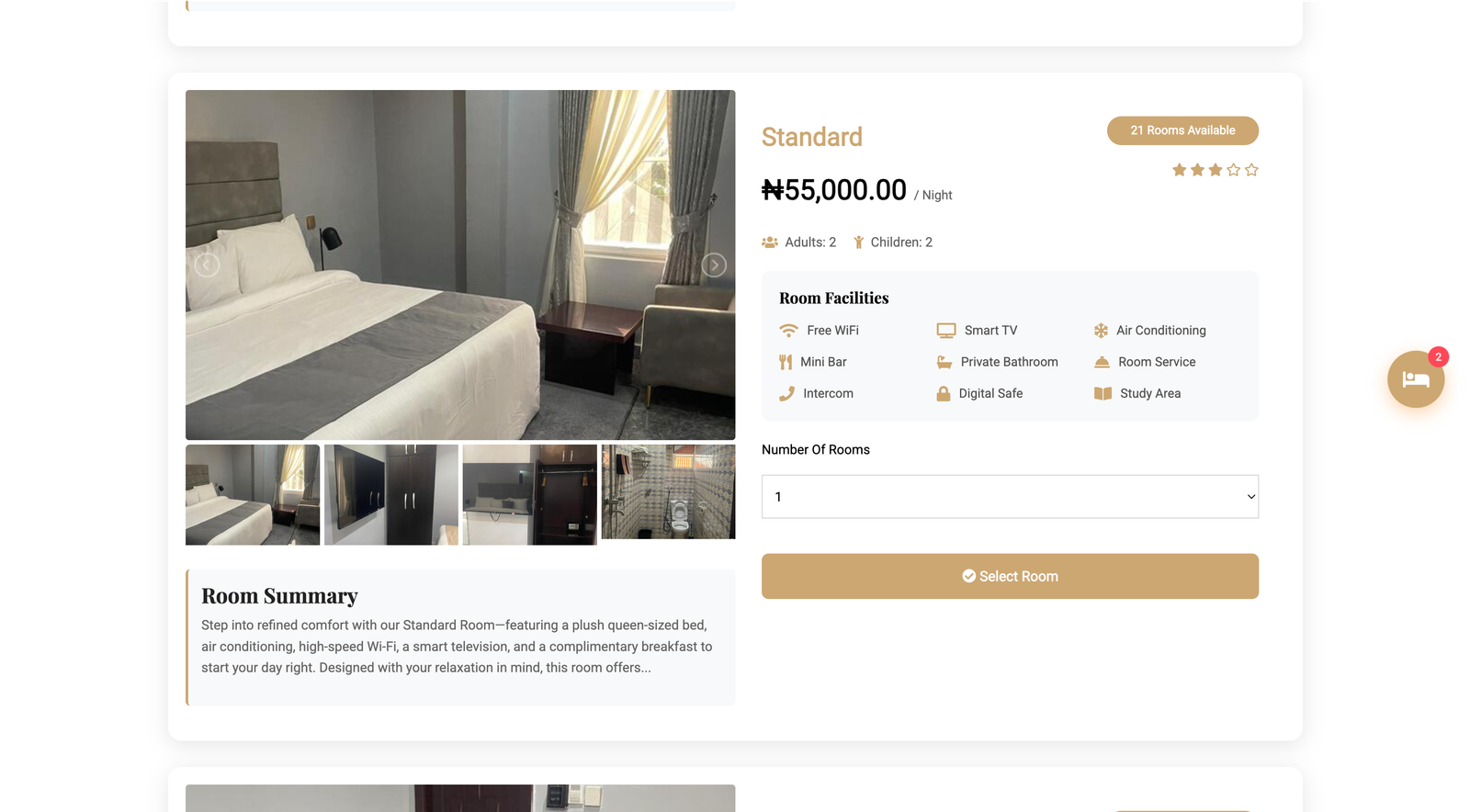Show the previous Standard room photo
The height and width of the screenshot is (812, 1470).
207,265
